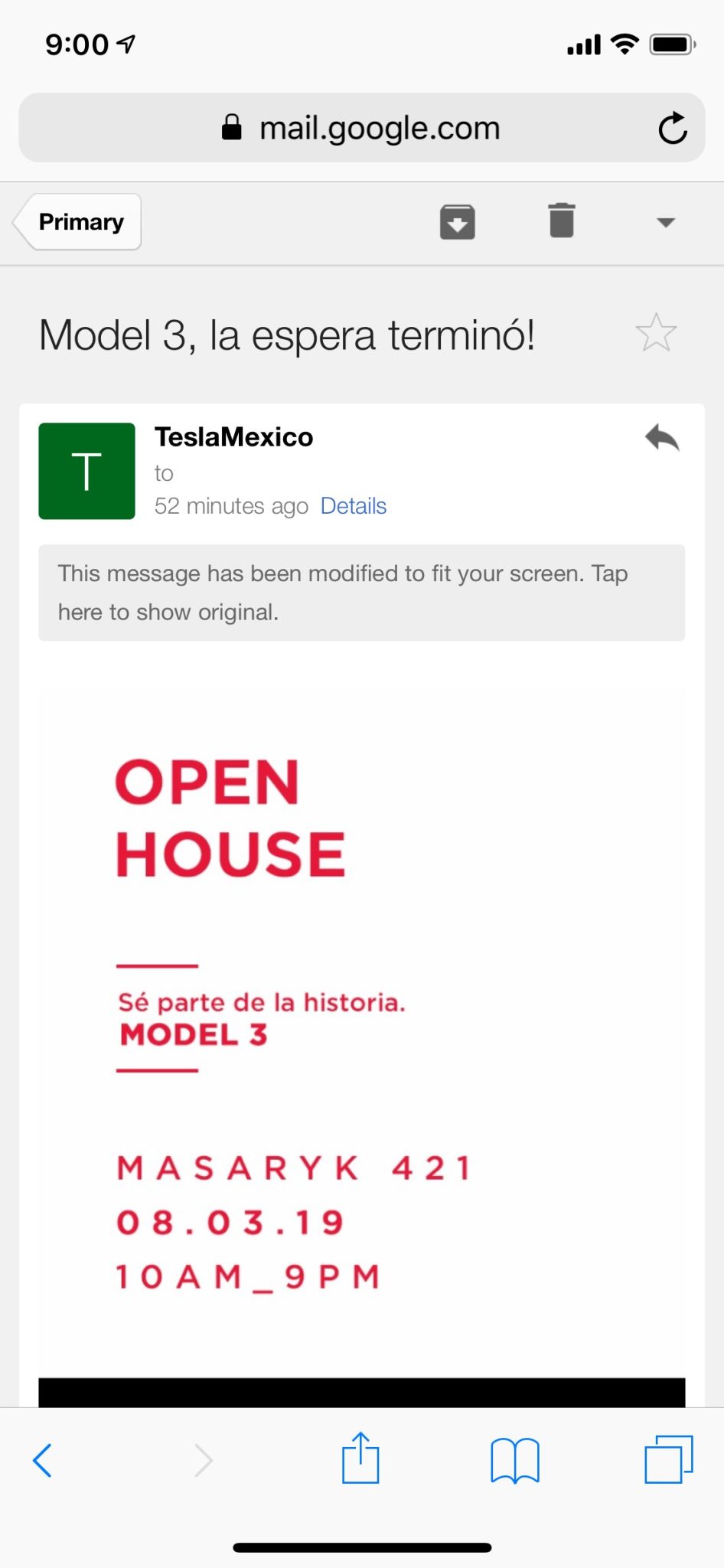724x1568 pixels.
Task: Reply to TeslaMexico
Action: [662, 439]
